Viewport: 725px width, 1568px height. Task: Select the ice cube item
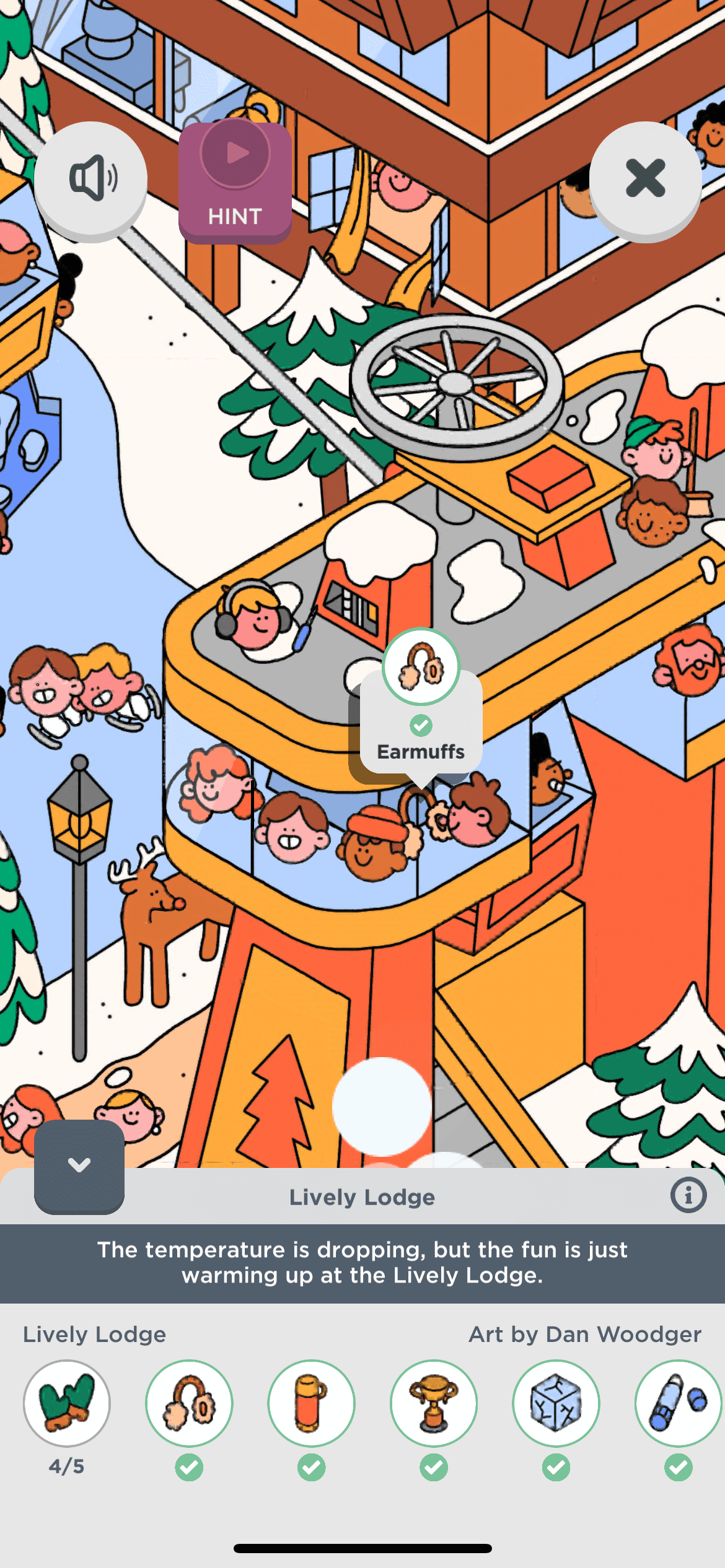[x=556, y=1403]
